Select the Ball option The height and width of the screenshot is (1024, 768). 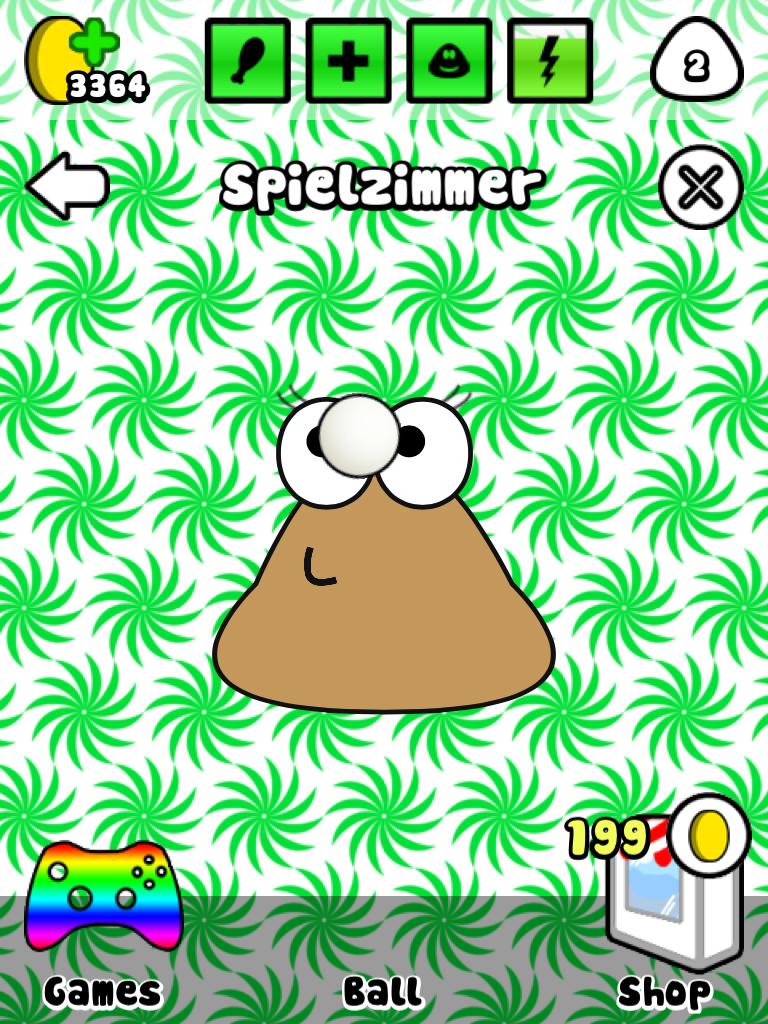(383, 992)
